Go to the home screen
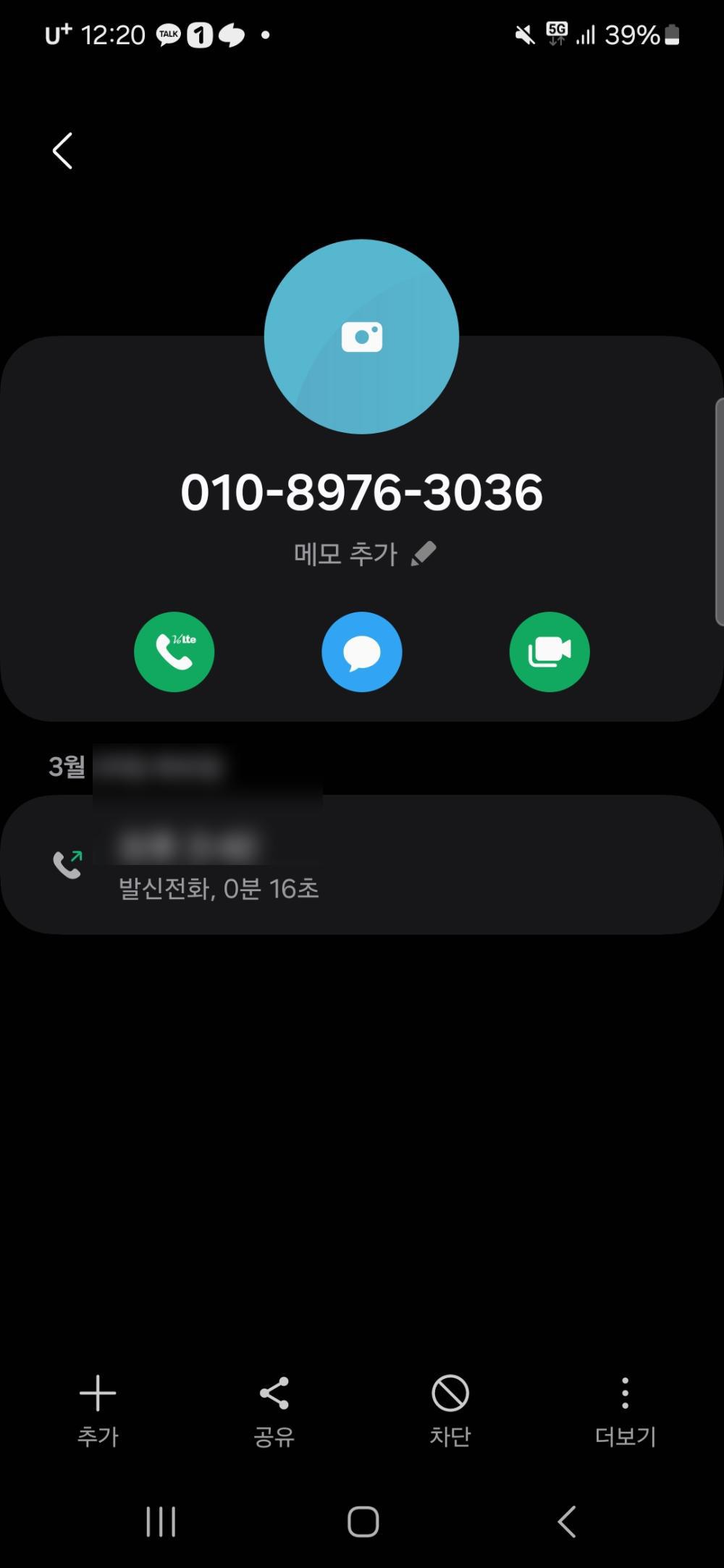724x1568 pixels. point(363,1521)
